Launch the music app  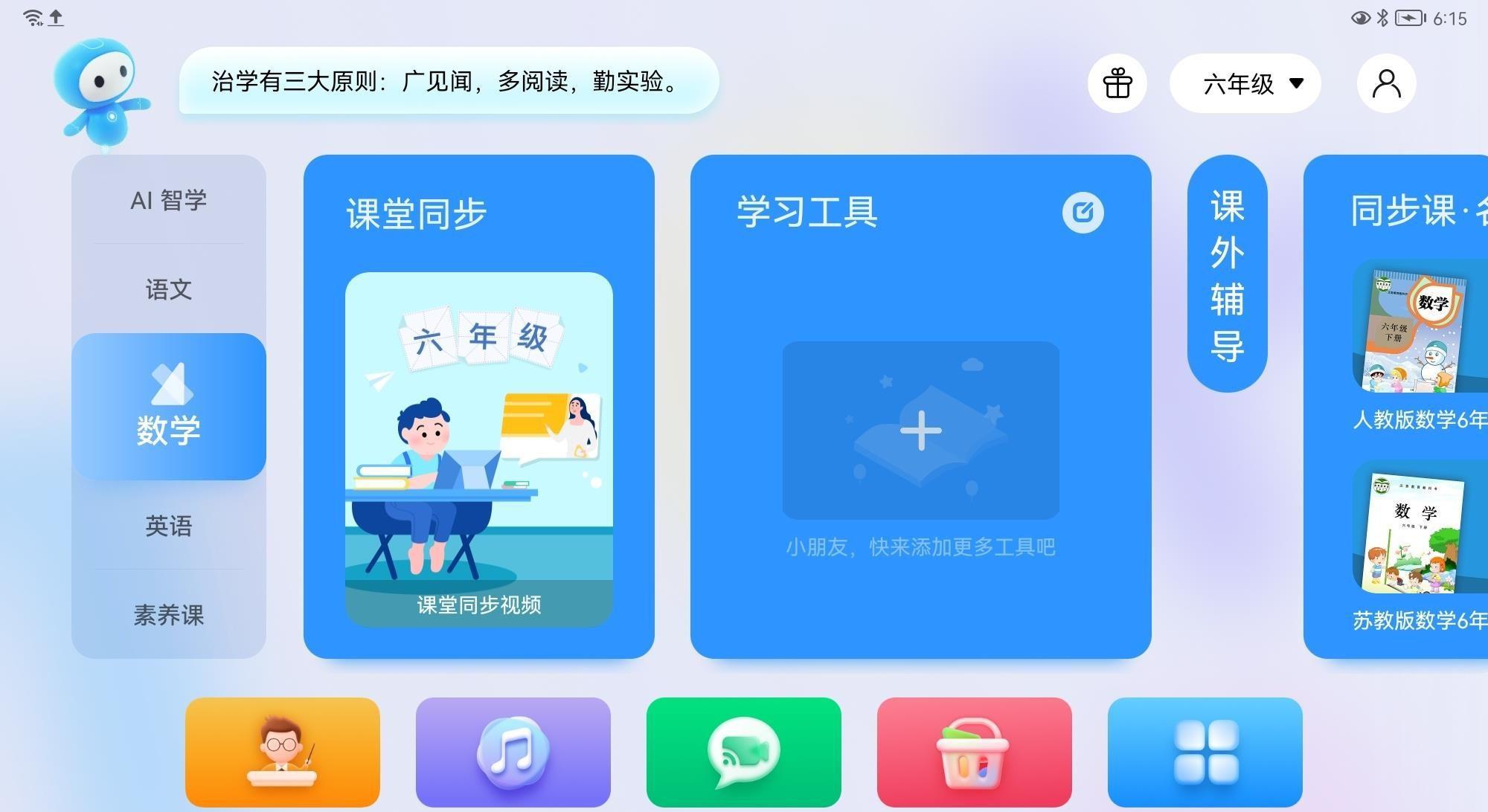tap(513, 752)
